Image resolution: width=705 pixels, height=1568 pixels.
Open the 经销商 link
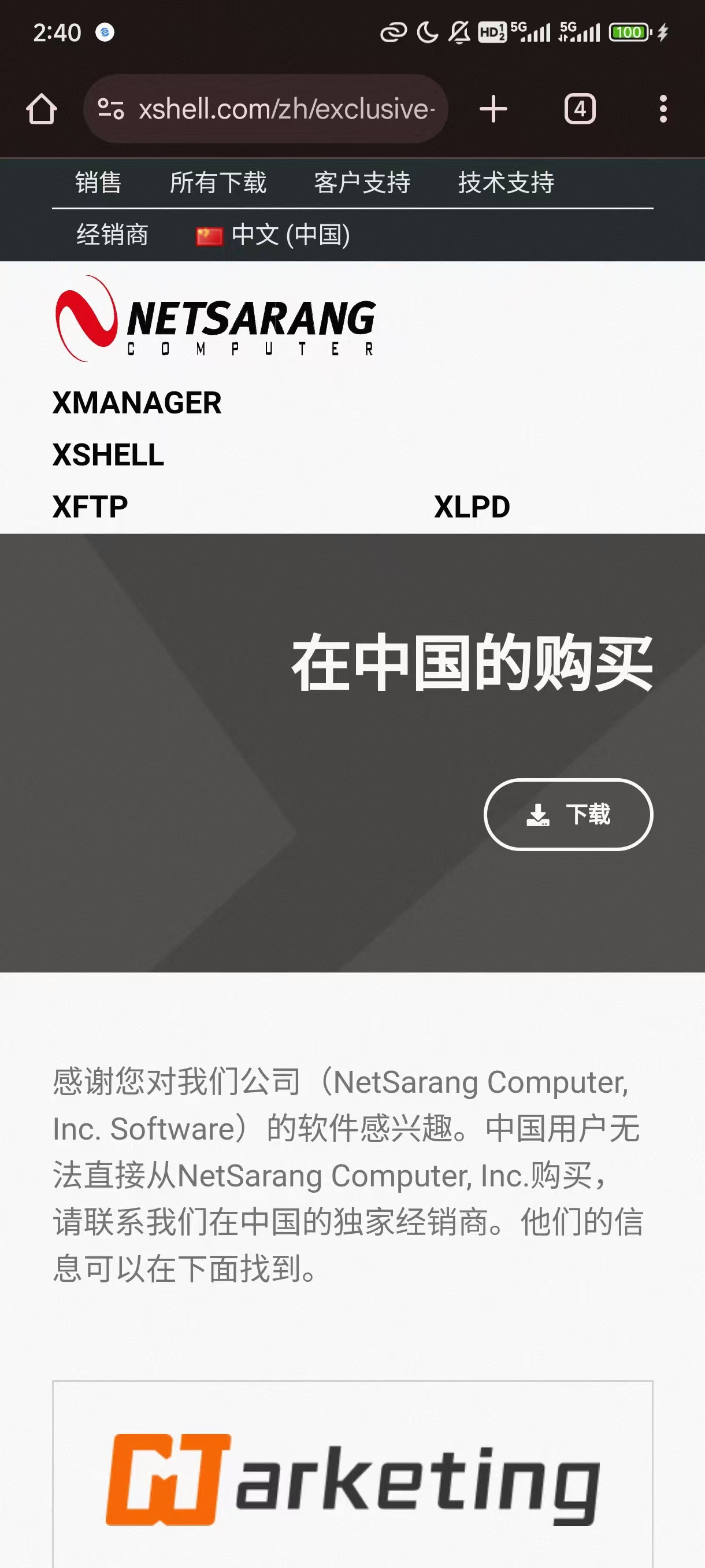tap(113, 235)
